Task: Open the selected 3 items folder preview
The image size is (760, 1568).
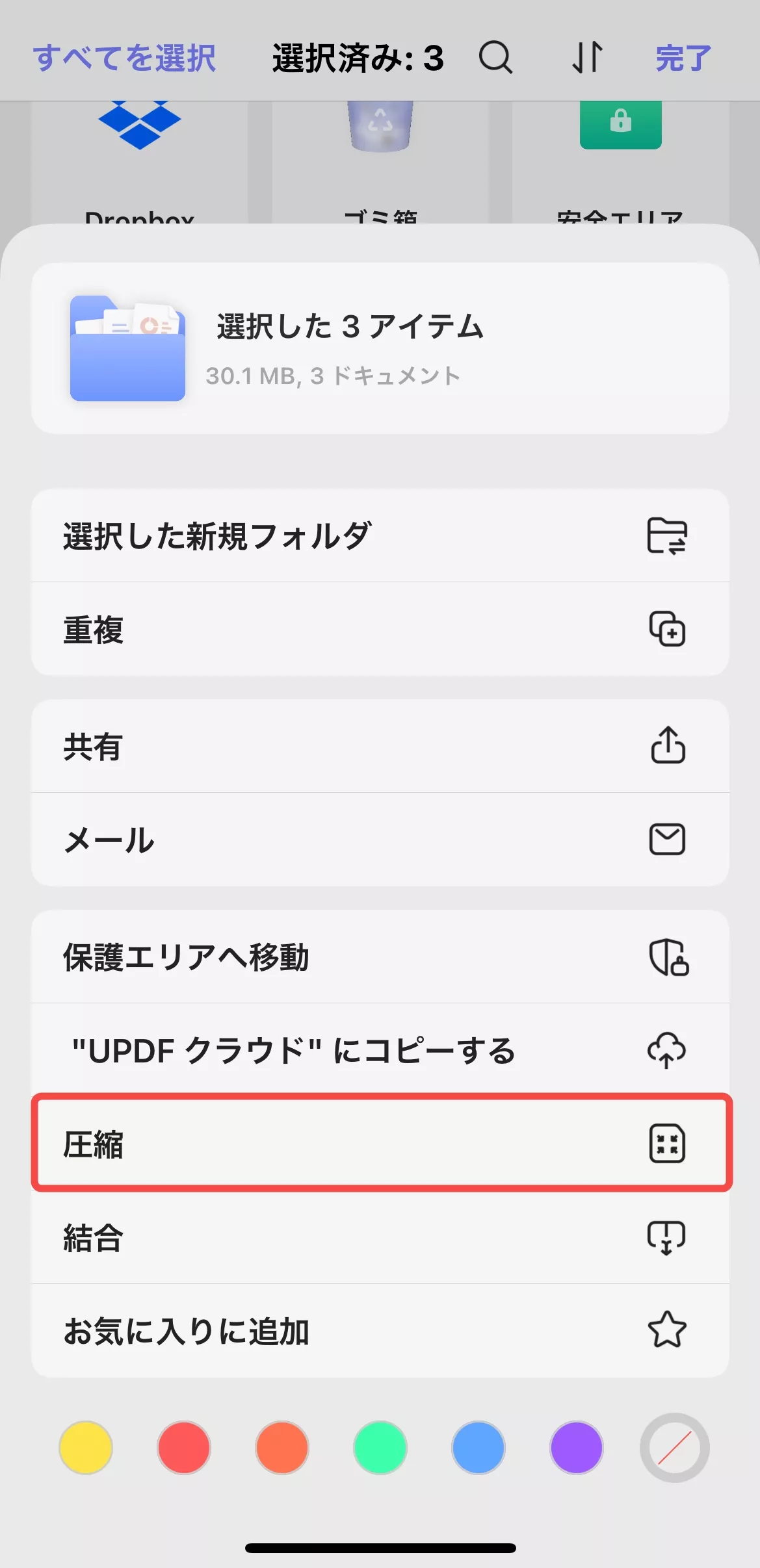Action: pos(380,346)
